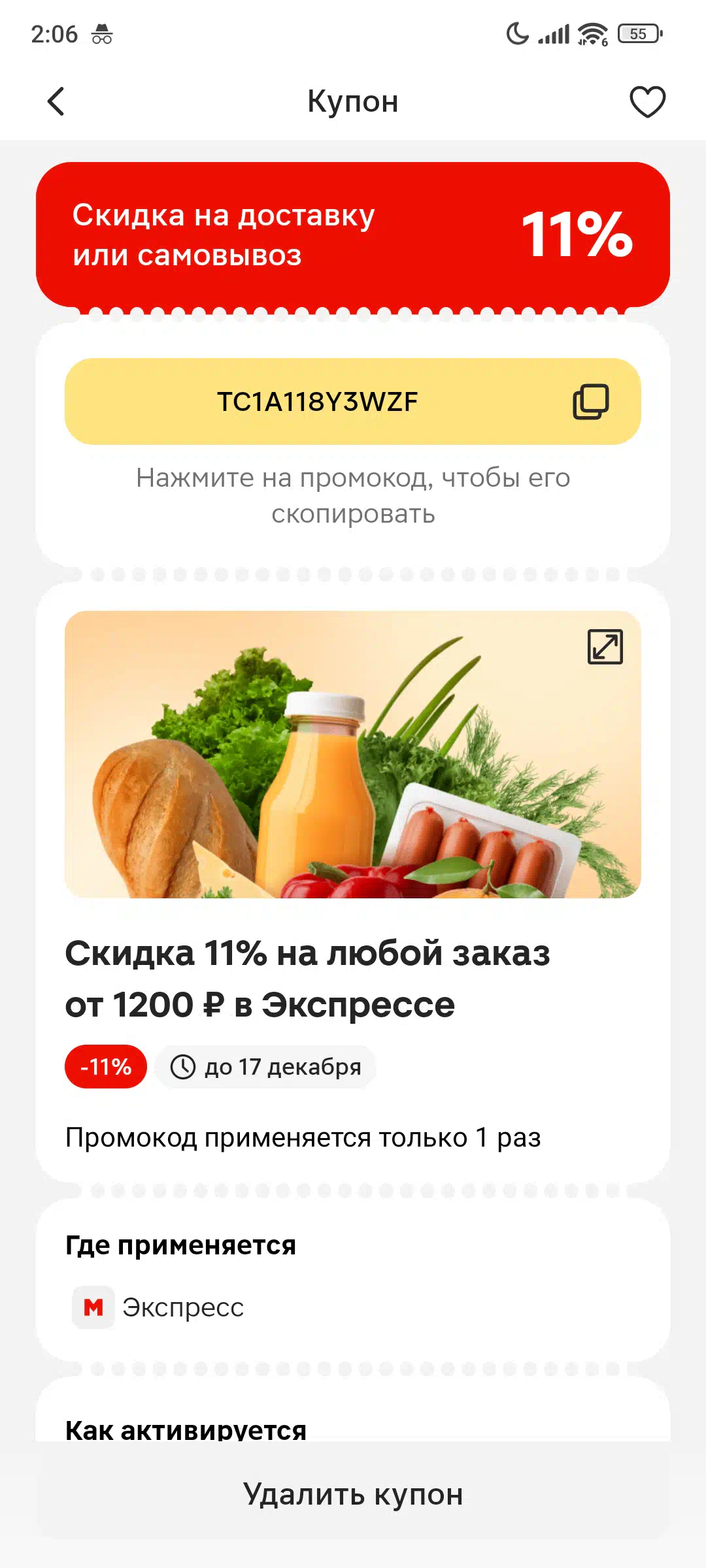The width and height of the screenshot is (706, 1568).
Task: Go back from the Купон screen
Action: 56,102
